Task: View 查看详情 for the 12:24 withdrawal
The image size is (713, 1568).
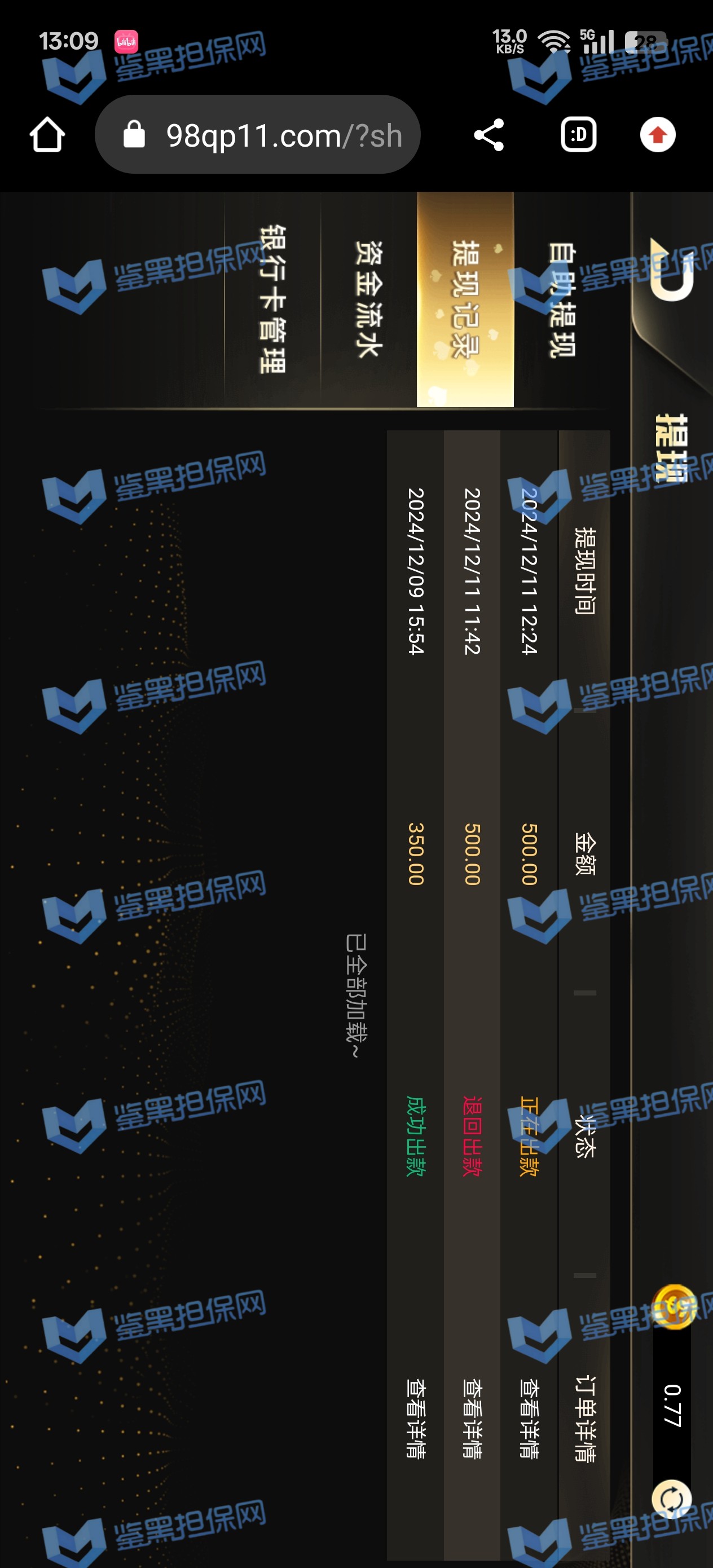Action: tap(529, 1419)
